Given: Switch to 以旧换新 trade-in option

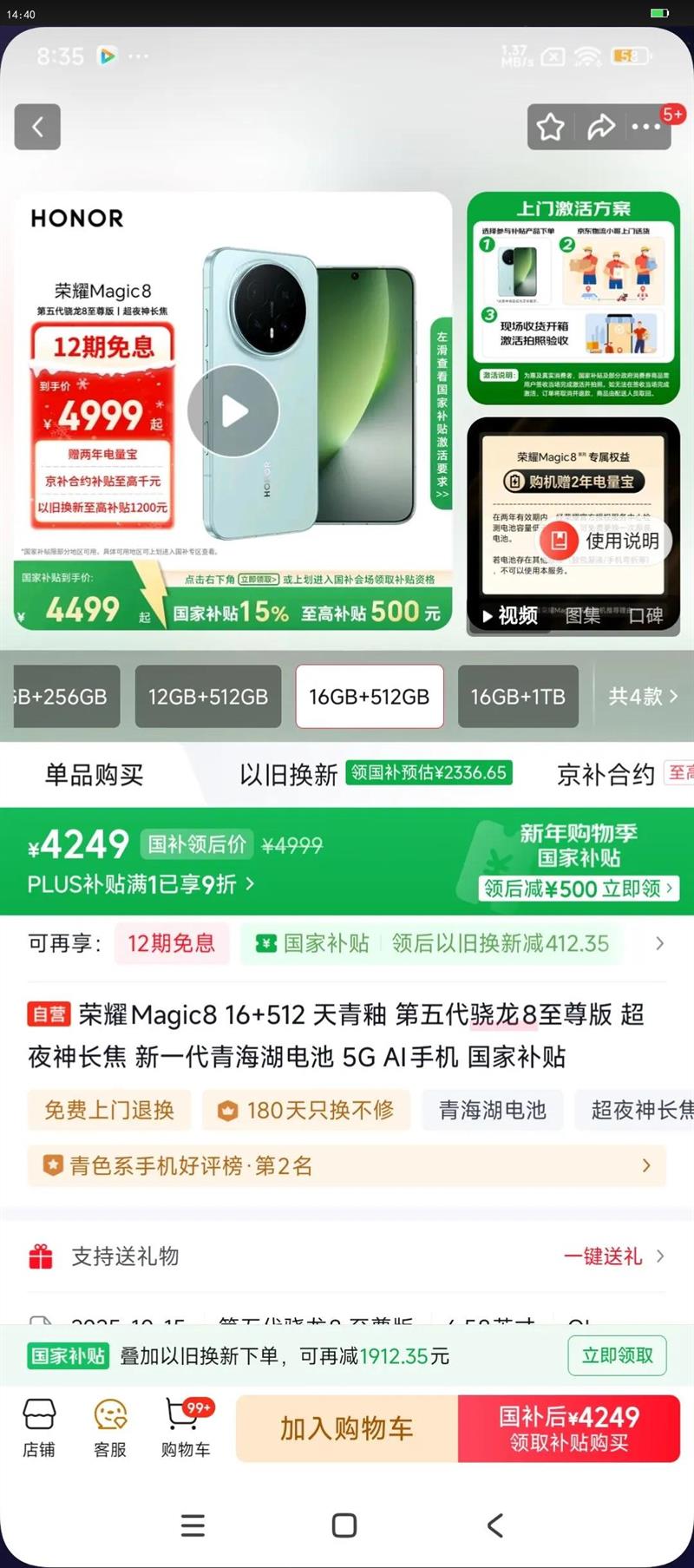Looking at the screenshot, I should (x=286, y=774).
